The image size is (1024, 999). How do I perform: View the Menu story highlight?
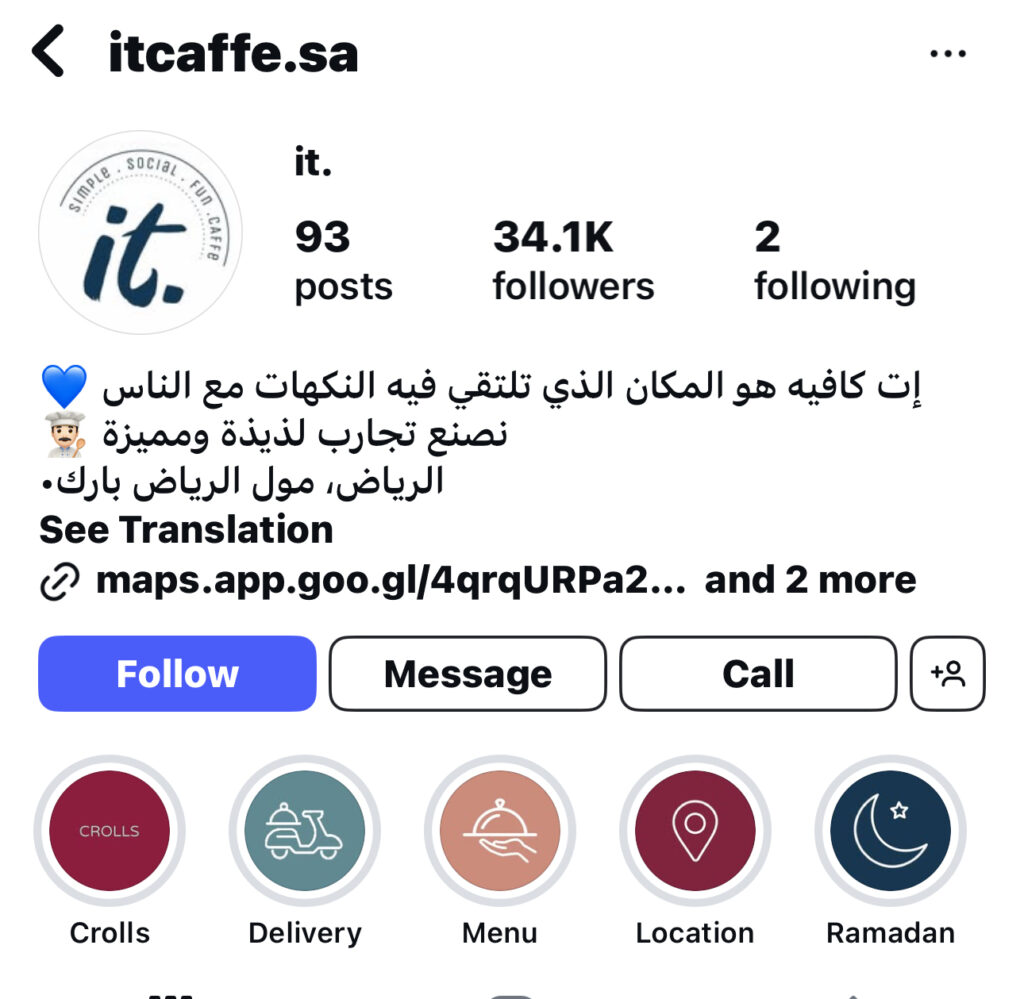[x=500, y=831]
